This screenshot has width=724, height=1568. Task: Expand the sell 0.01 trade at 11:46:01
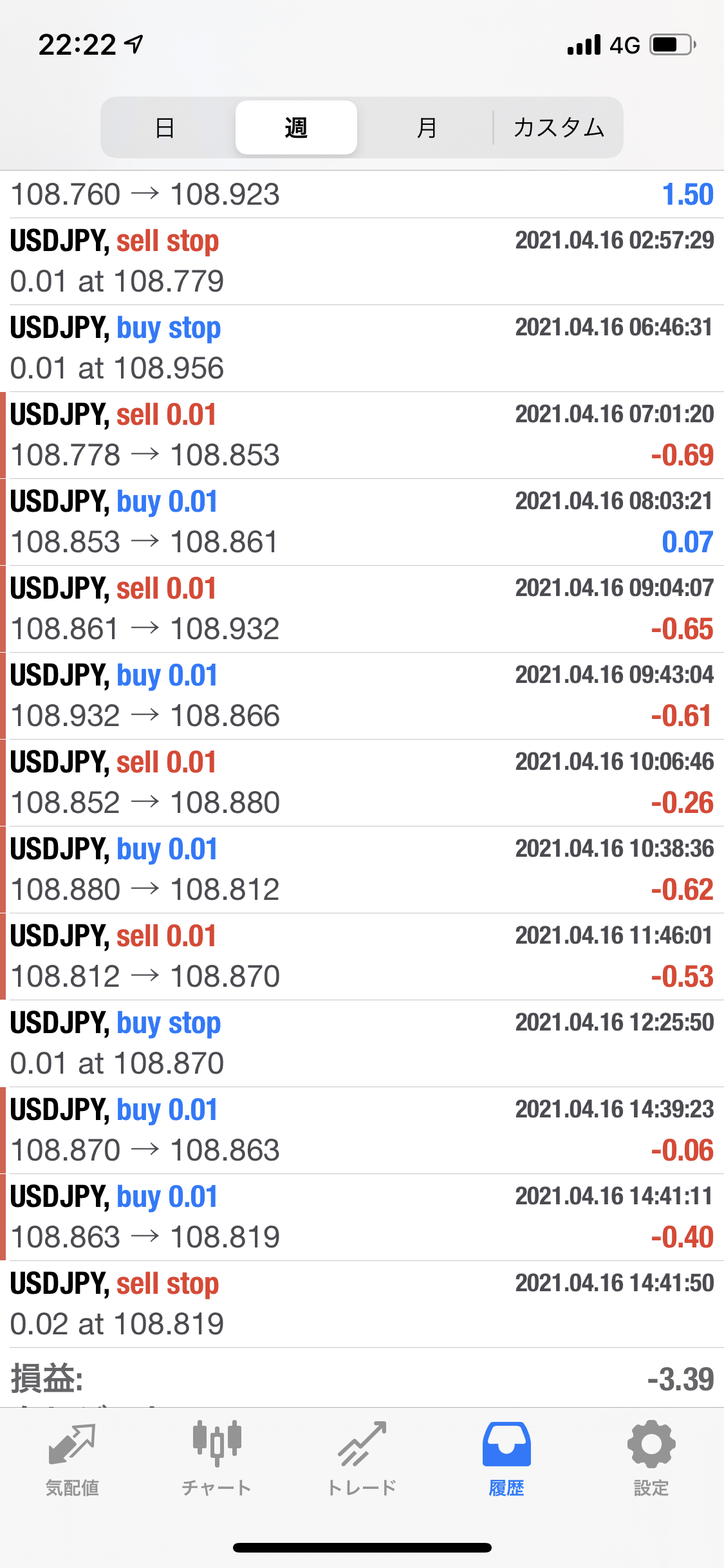coord(362,957)
